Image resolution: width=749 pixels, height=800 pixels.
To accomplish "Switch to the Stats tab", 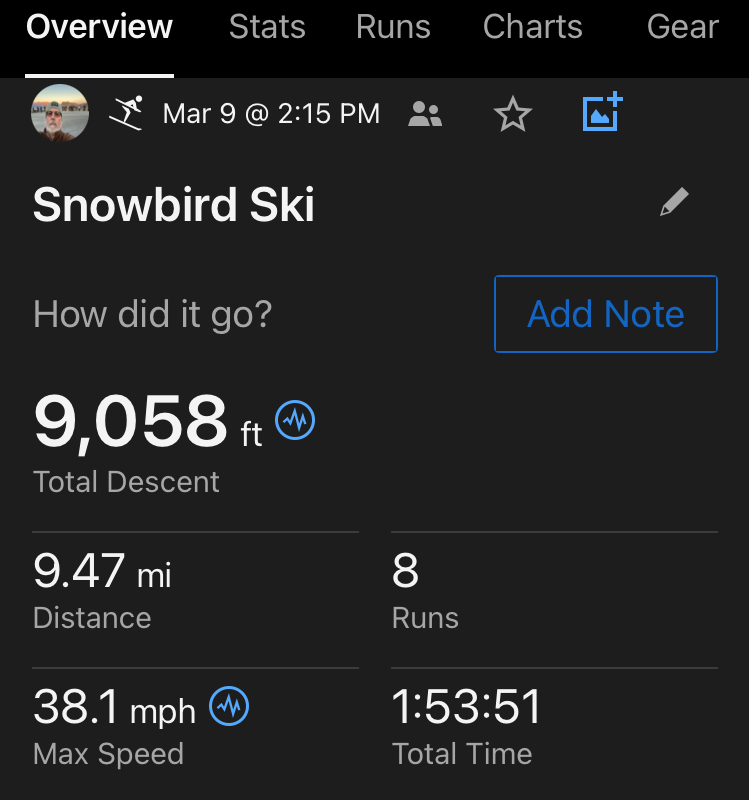I will click(x=266, y=27).
